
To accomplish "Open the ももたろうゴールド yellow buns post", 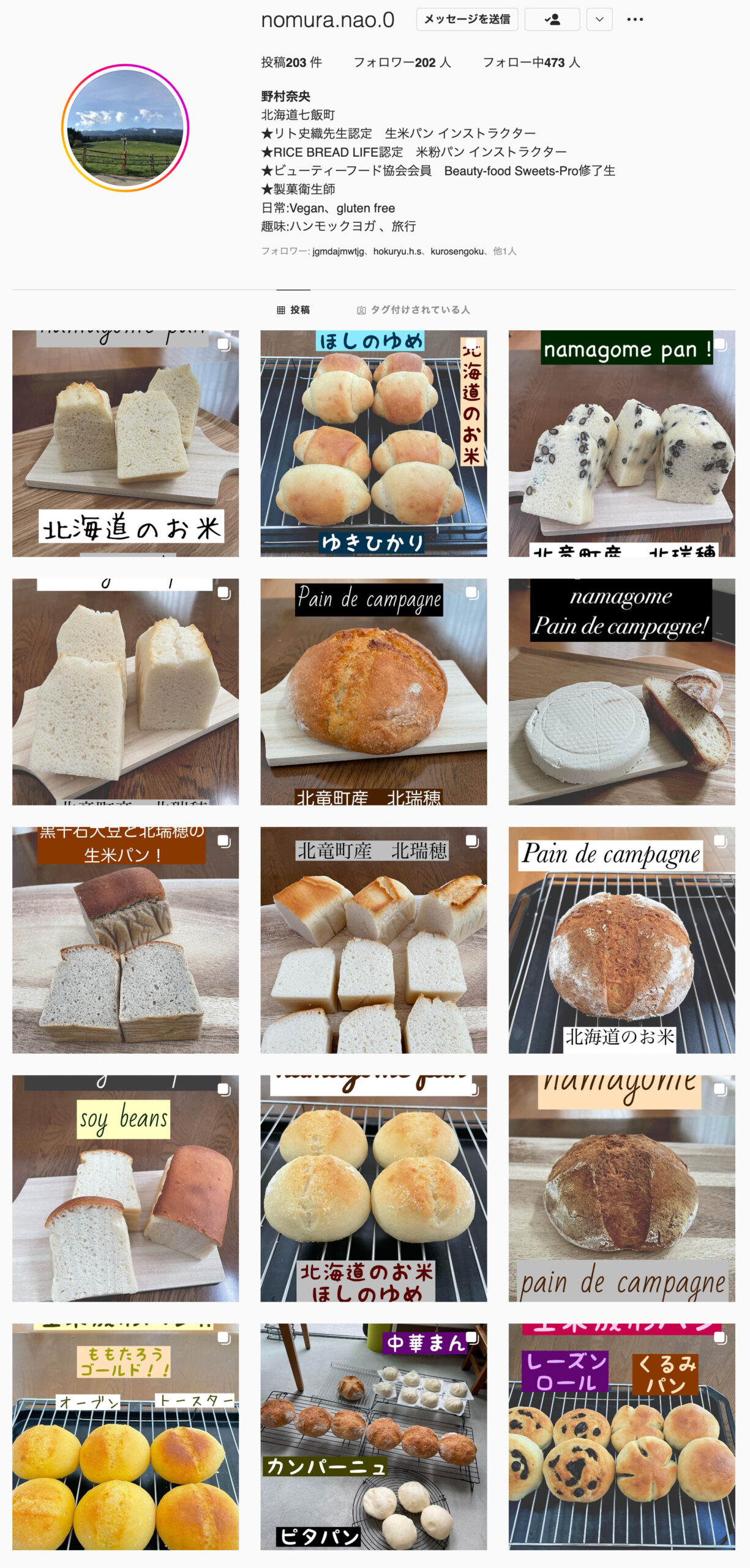I will coord(126,1436).
